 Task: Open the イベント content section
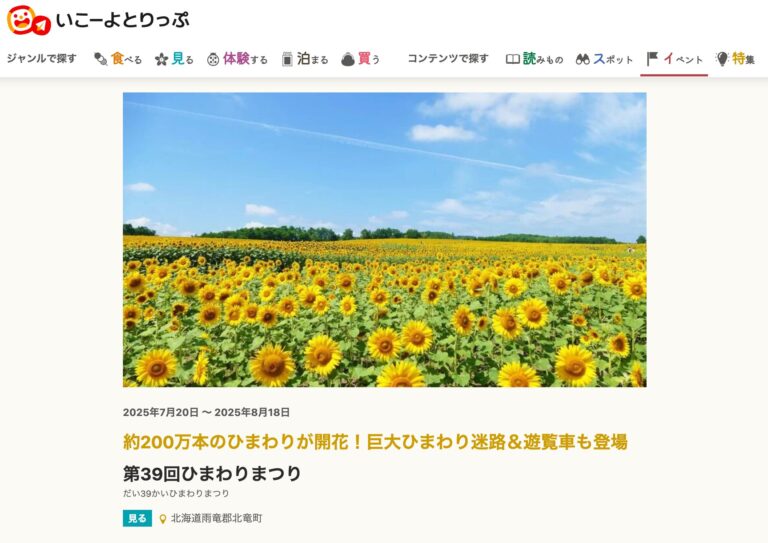click(675, 59)
